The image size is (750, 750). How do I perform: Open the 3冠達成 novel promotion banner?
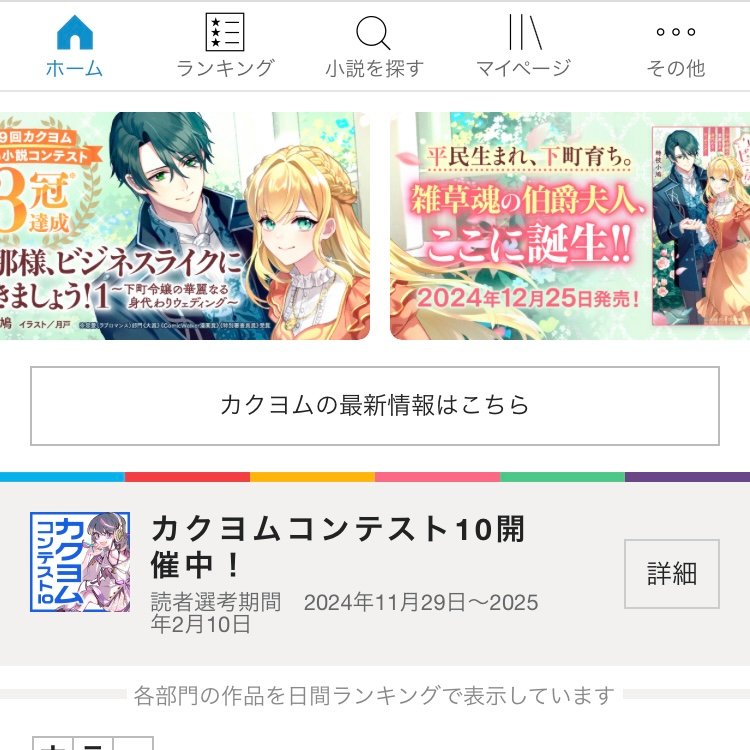click(x=185, y=226)
